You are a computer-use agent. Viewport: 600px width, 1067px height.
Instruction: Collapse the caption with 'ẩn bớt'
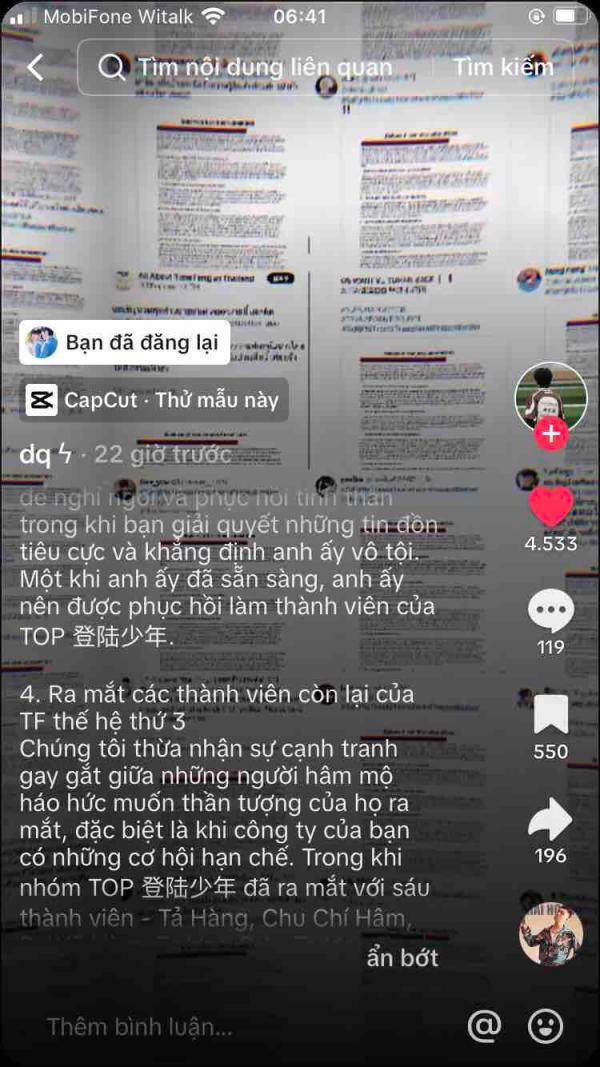402,957
